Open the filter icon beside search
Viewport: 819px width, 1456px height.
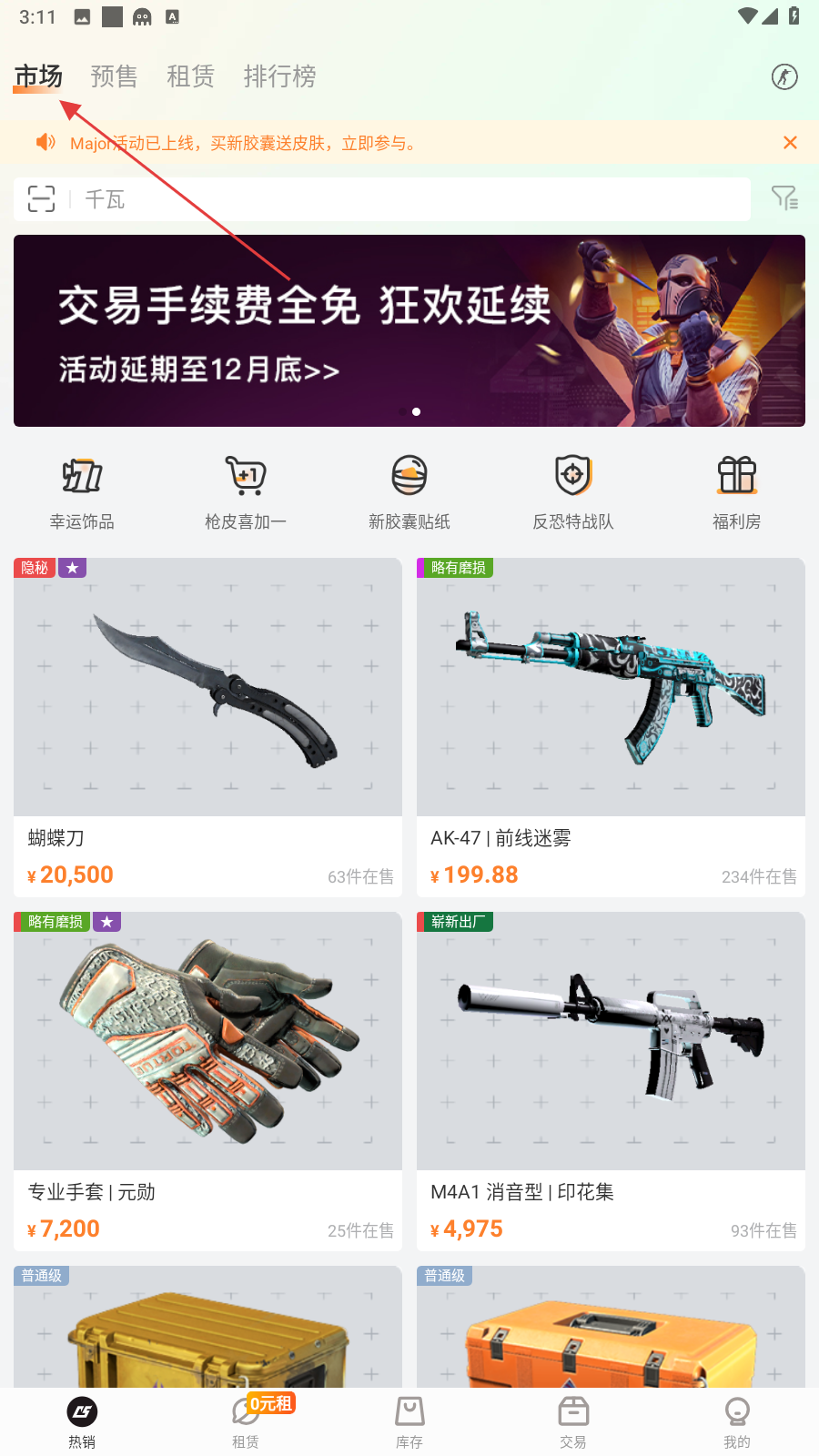[784, 198]
